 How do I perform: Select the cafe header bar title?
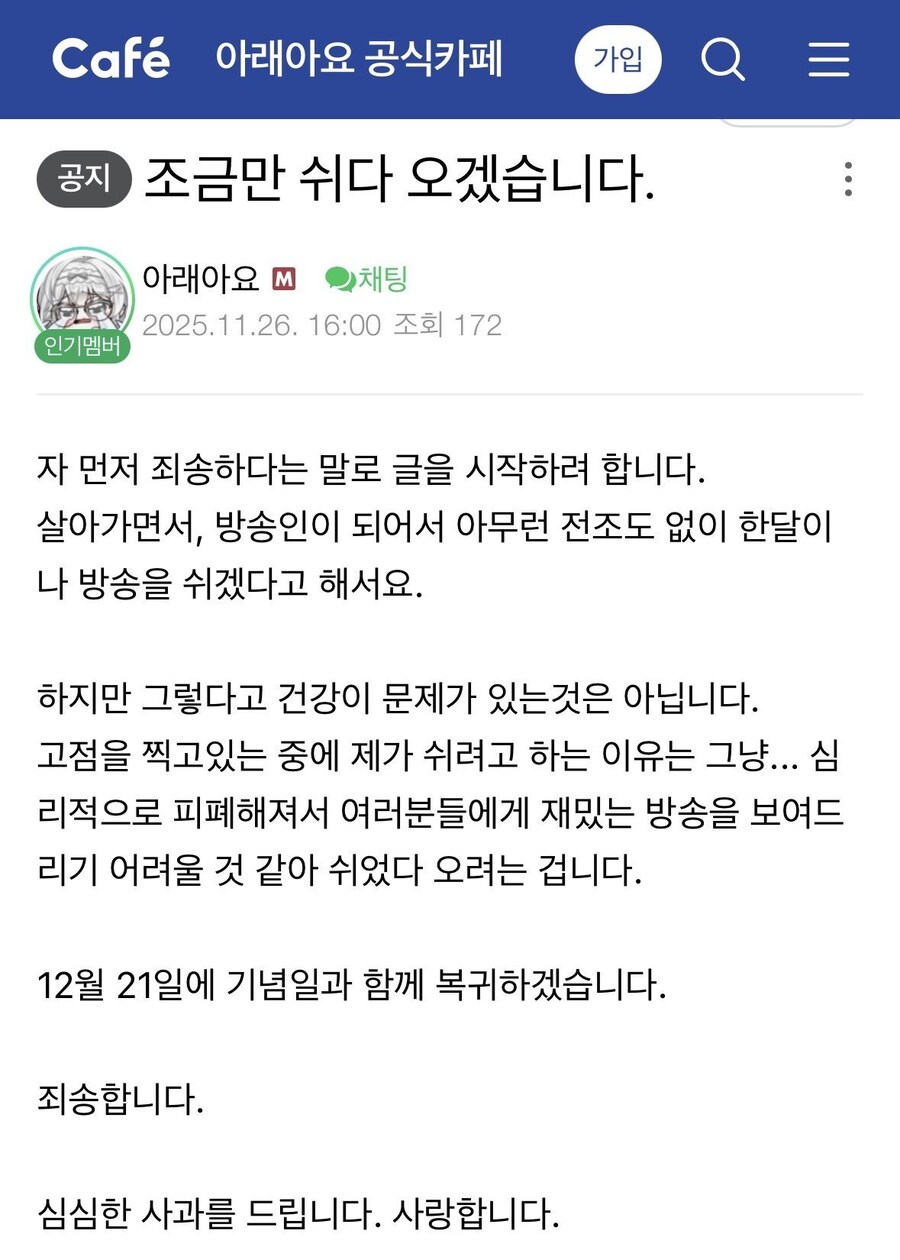[361, 58]
